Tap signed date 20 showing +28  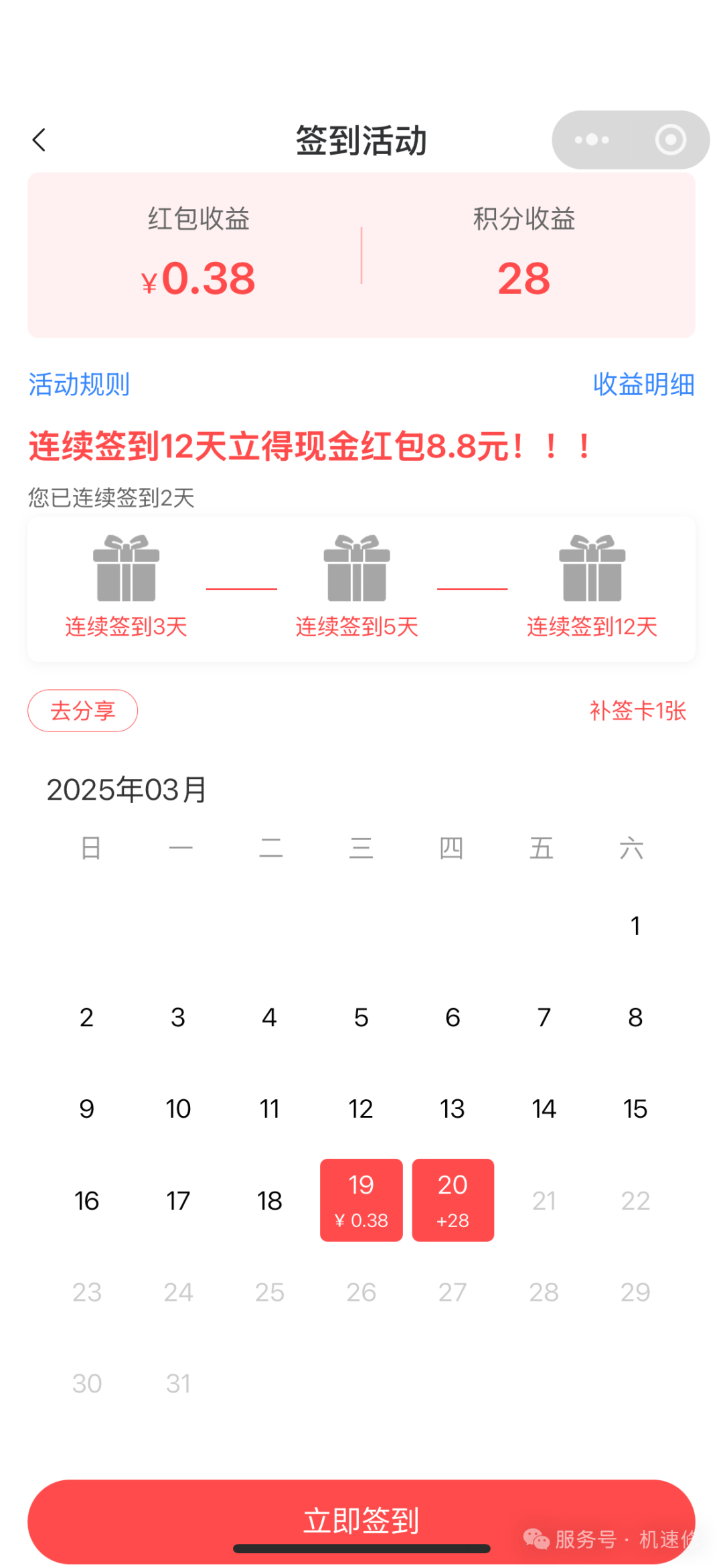click(453, 1200)
